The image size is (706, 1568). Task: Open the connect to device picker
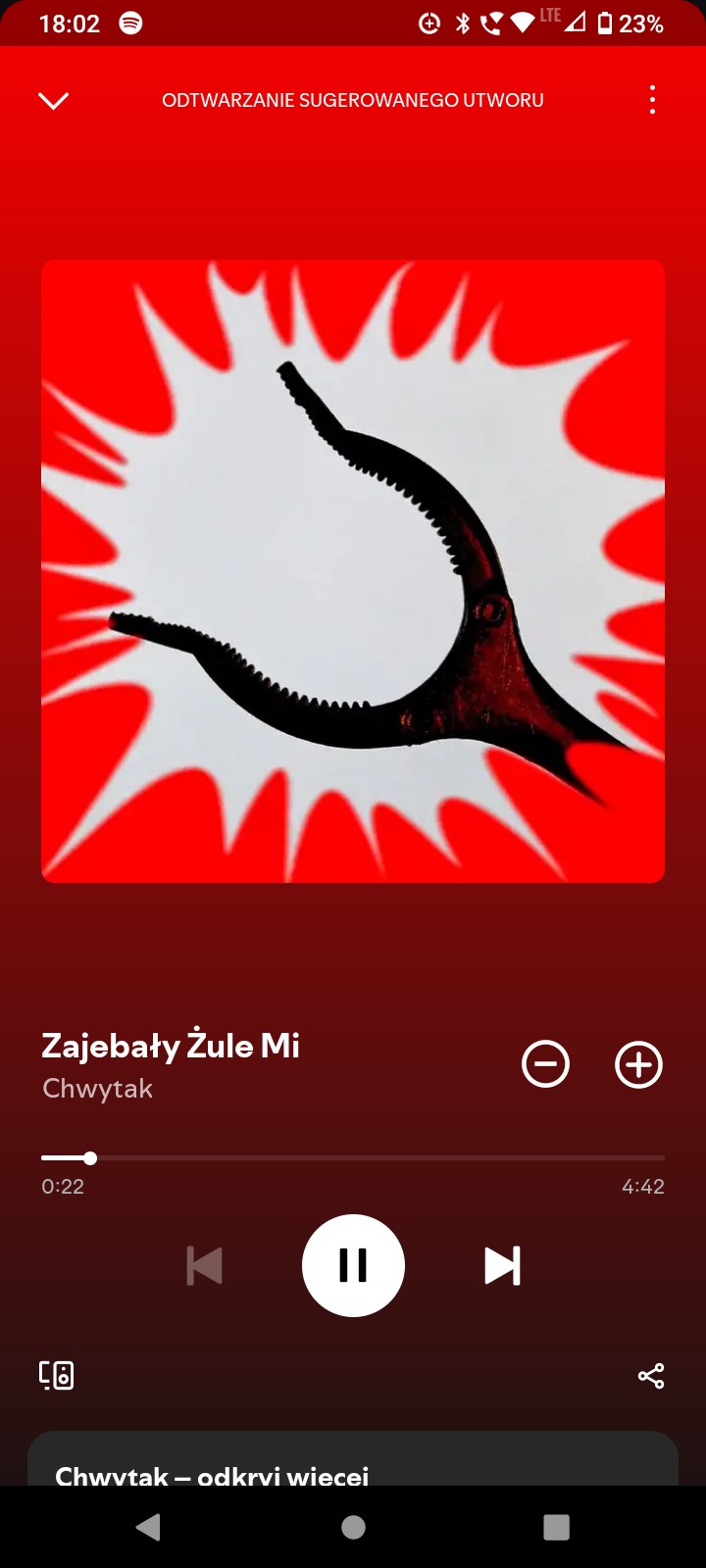tap(57, 1375)
